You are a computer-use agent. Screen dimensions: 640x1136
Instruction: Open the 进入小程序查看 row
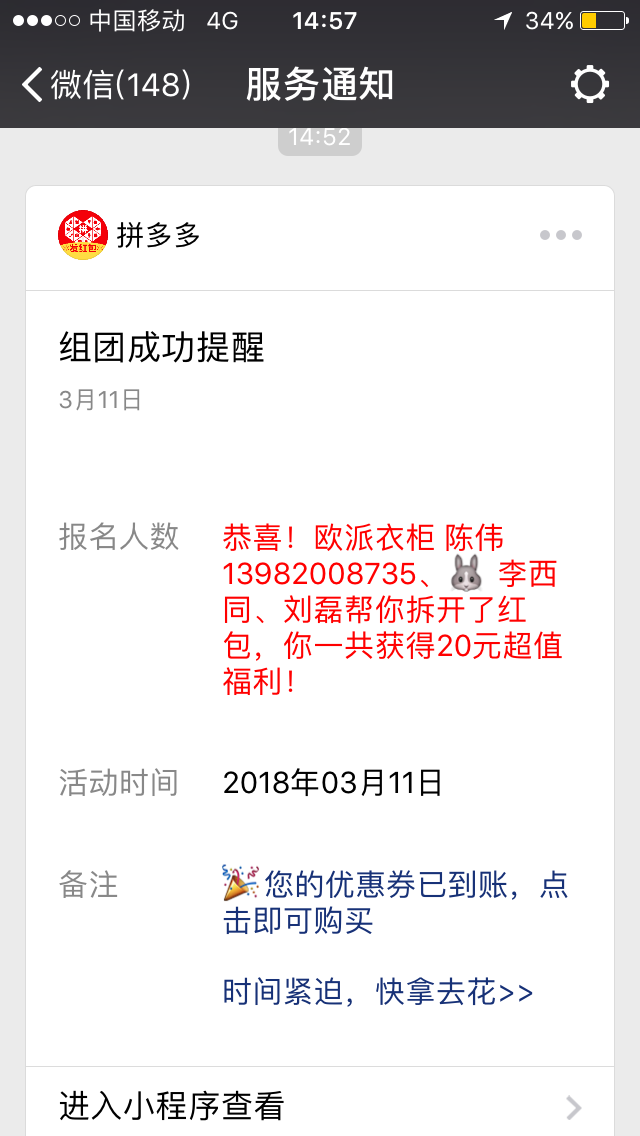tap(320, 1105)
